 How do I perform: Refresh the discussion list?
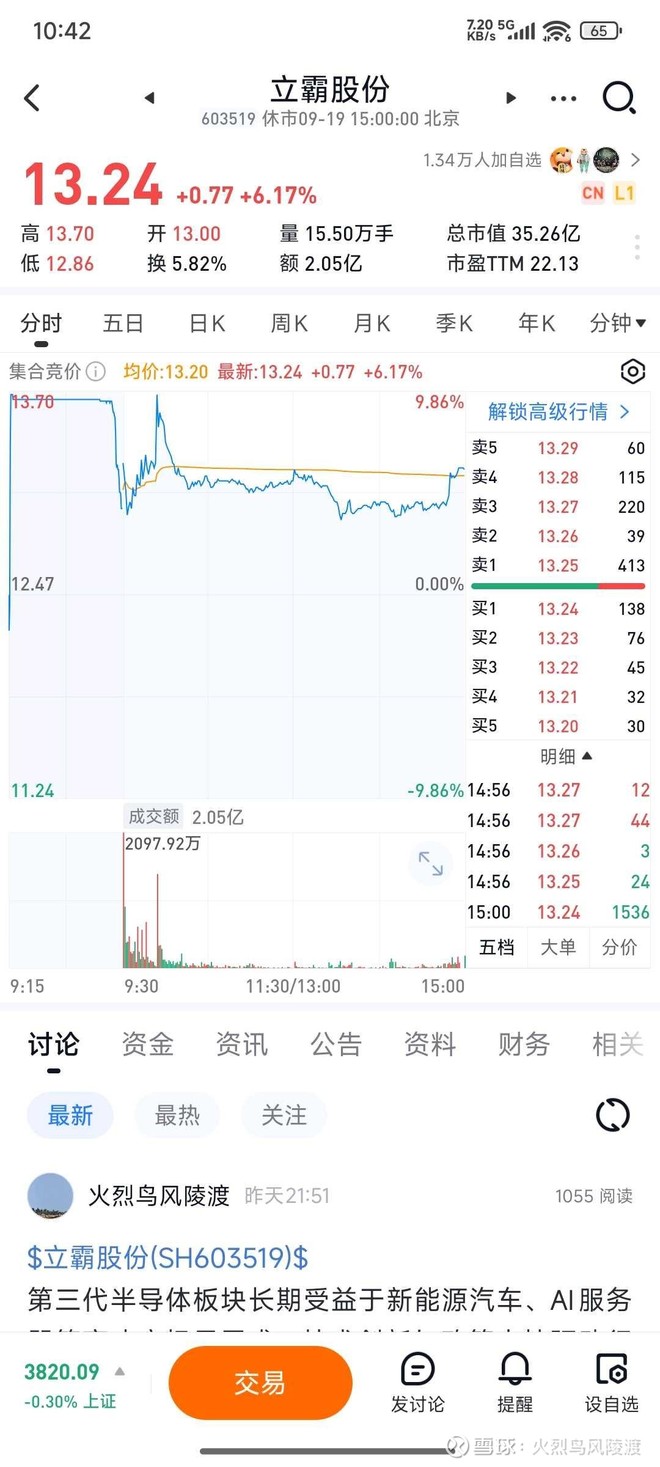tap(612, 1115)
